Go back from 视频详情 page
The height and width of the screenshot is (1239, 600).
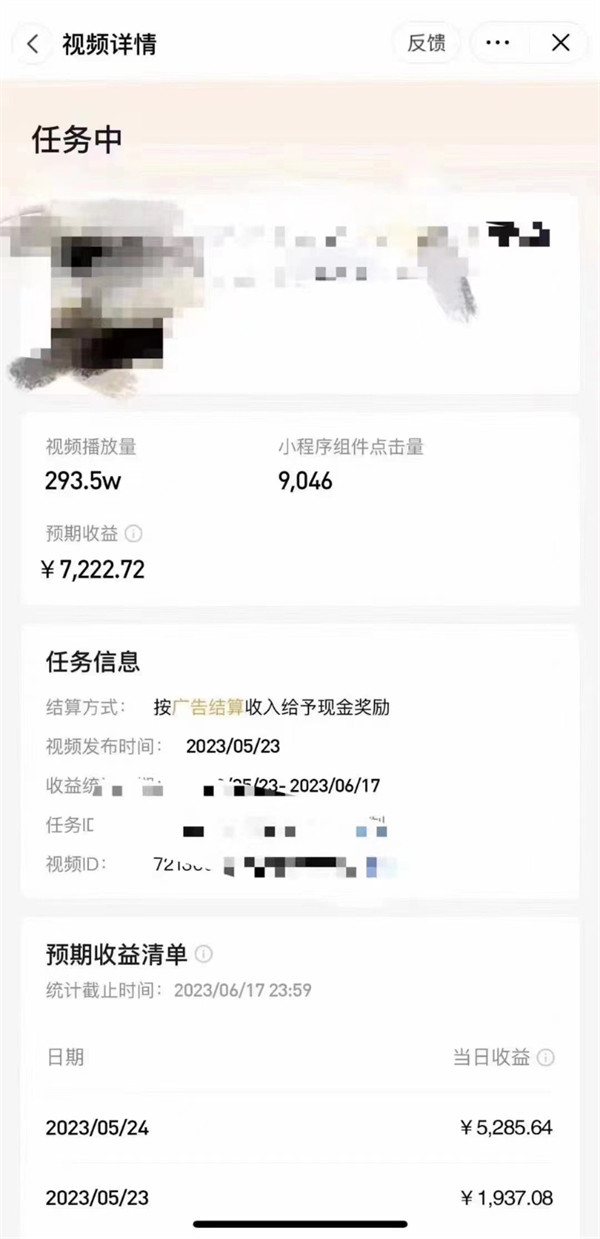(33, 44)
